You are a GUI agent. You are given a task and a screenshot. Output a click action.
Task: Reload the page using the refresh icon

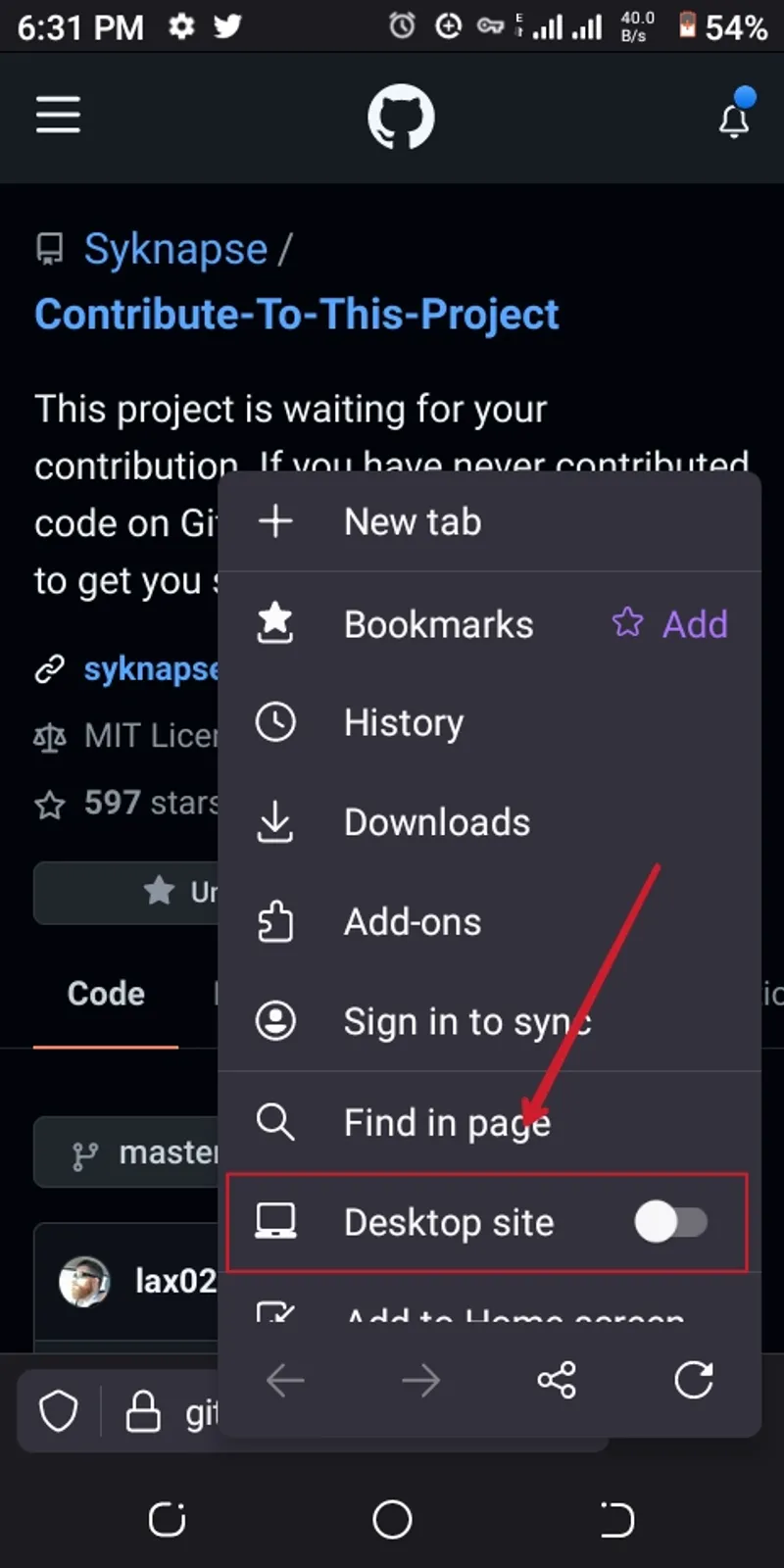pyautogui.click(x=694, y=1381)
